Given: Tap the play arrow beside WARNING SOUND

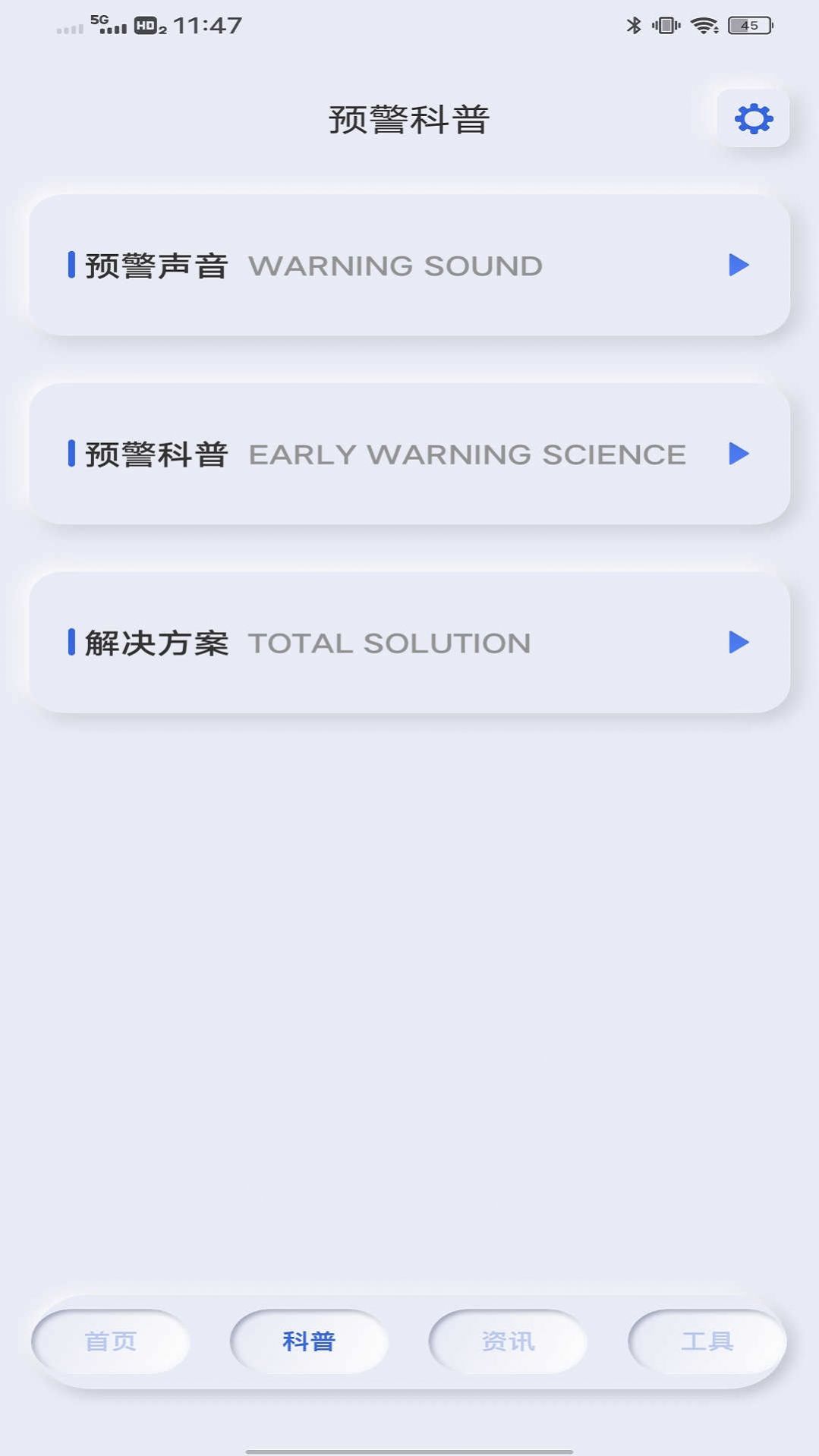Looking at the screenshot, I should click(737, 265).
